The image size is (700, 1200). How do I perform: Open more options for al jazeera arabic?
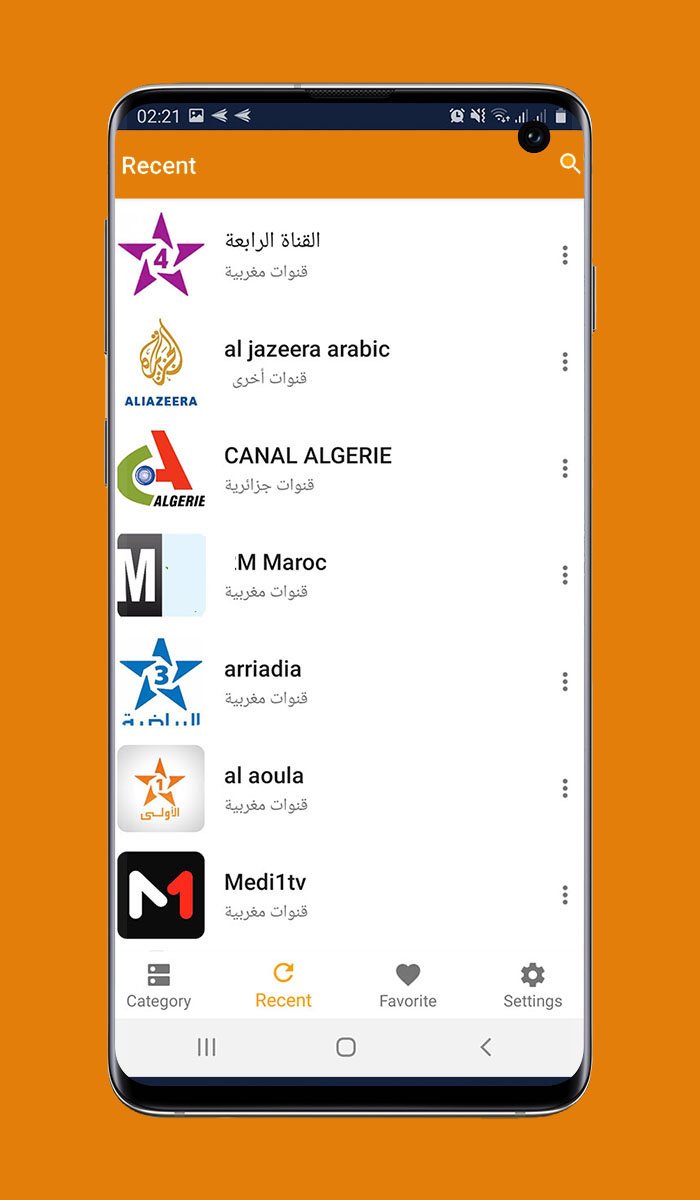[x=565, y=362]
